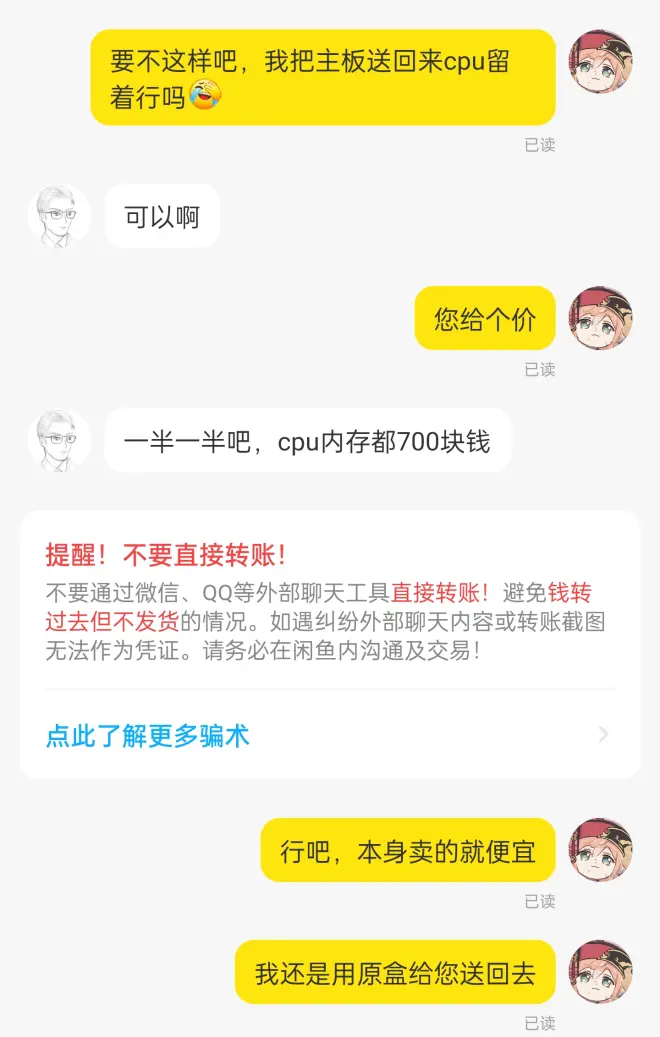Open the 点此了解更多骗术 link

[148, 736]
